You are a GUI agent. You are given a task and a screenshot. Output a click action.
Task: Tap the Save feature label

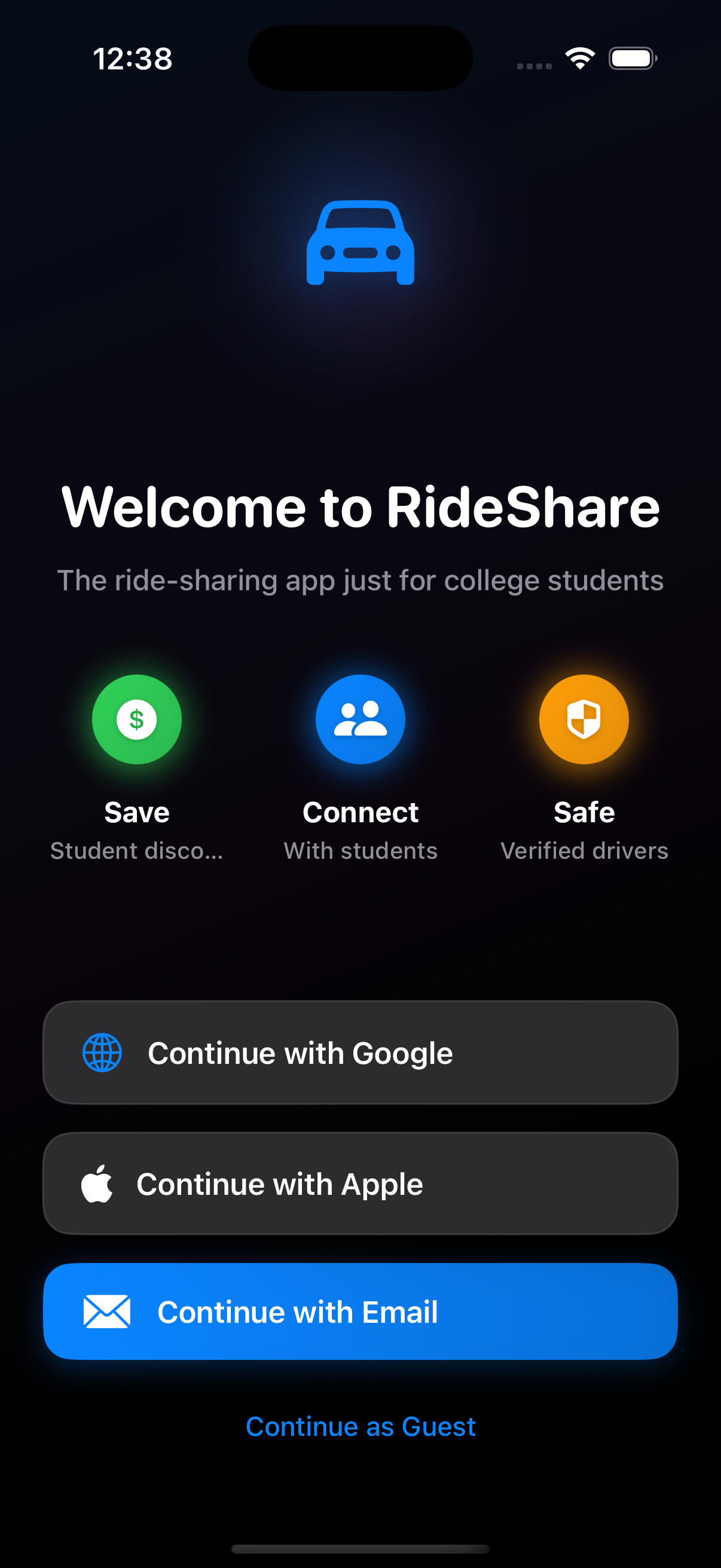pyautogui.click(x=136, y=812)
